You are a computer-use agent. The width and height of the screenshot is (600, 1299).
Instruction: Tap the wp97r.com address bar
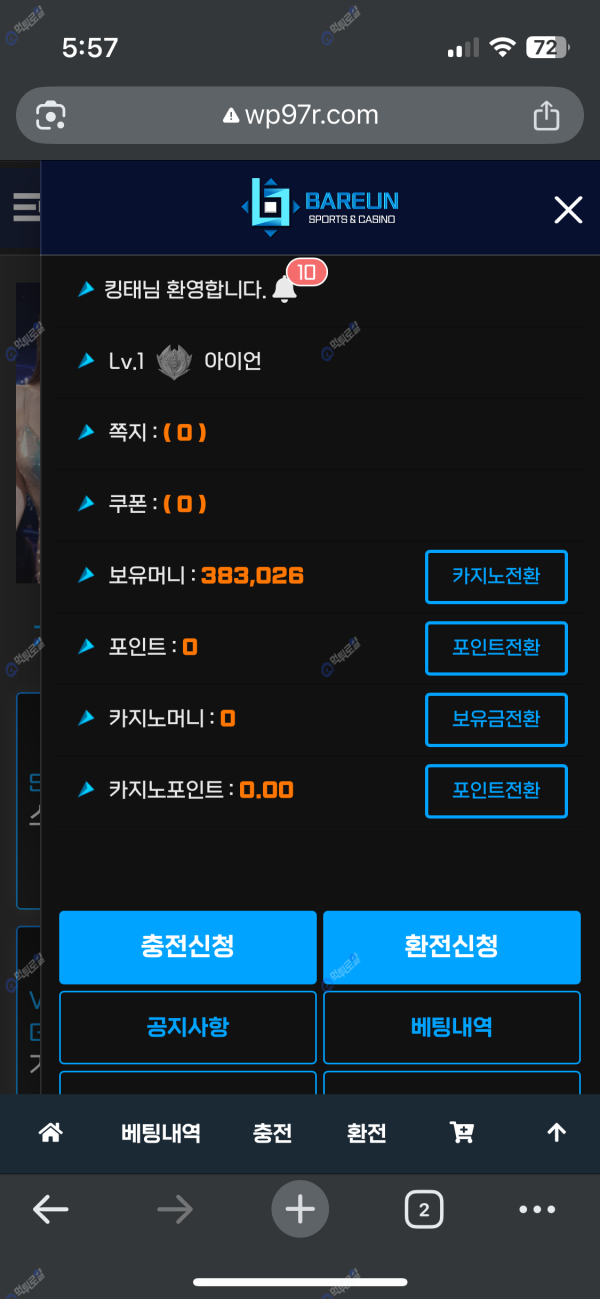(x=300, y=115)
